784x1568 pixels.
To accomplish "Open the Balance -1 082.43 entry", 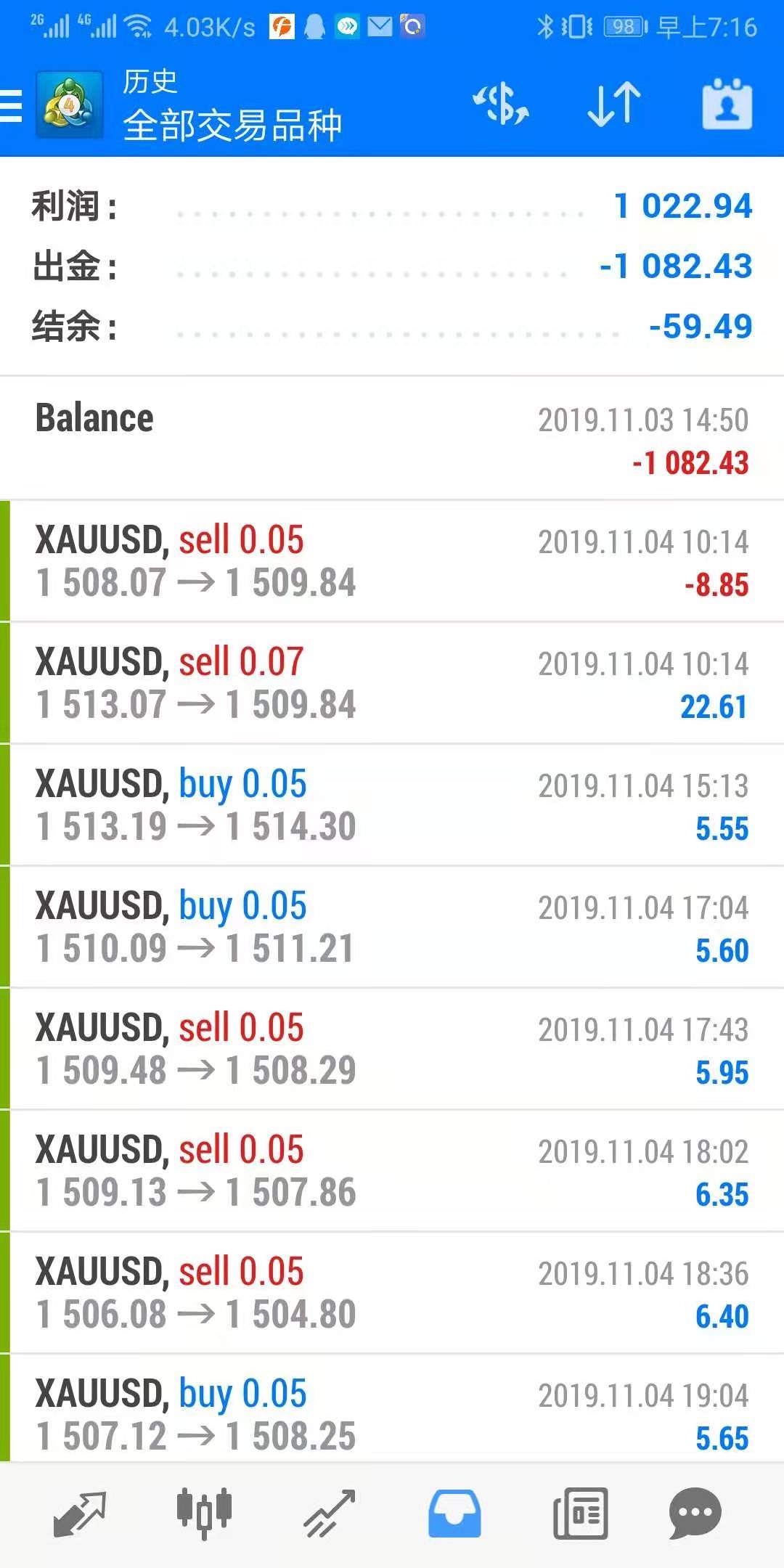I will point(392,438).
